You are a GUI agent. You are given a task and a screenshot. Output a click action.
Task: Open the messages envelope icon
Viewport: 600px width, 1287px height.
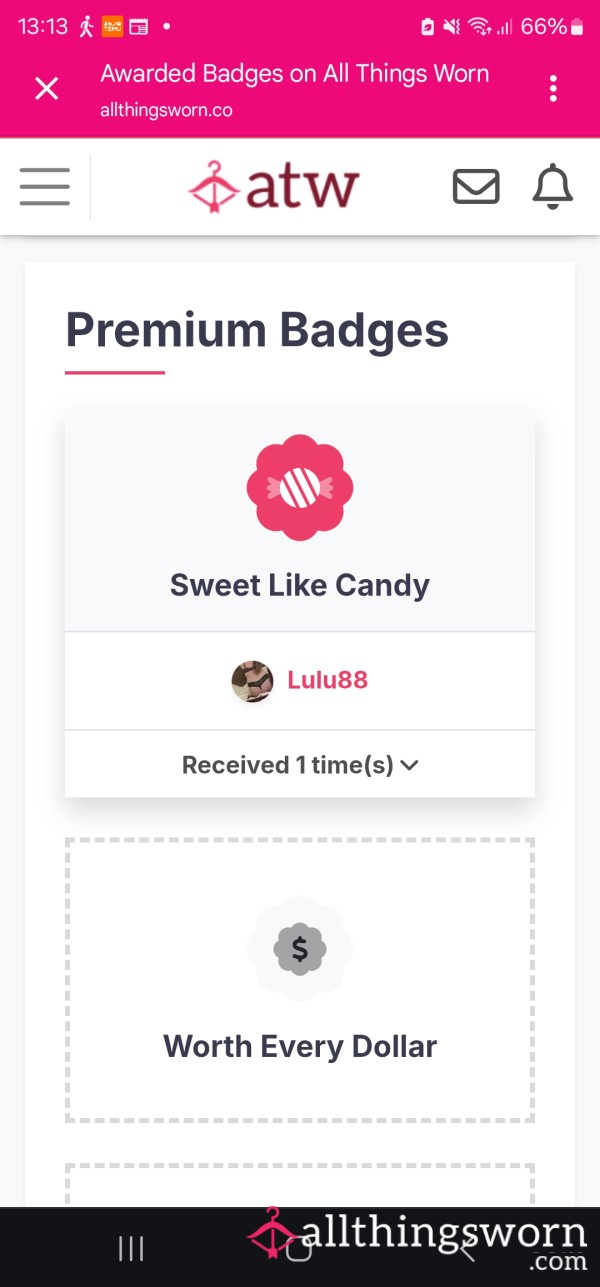pyautogui.click(x=476, y=186)
